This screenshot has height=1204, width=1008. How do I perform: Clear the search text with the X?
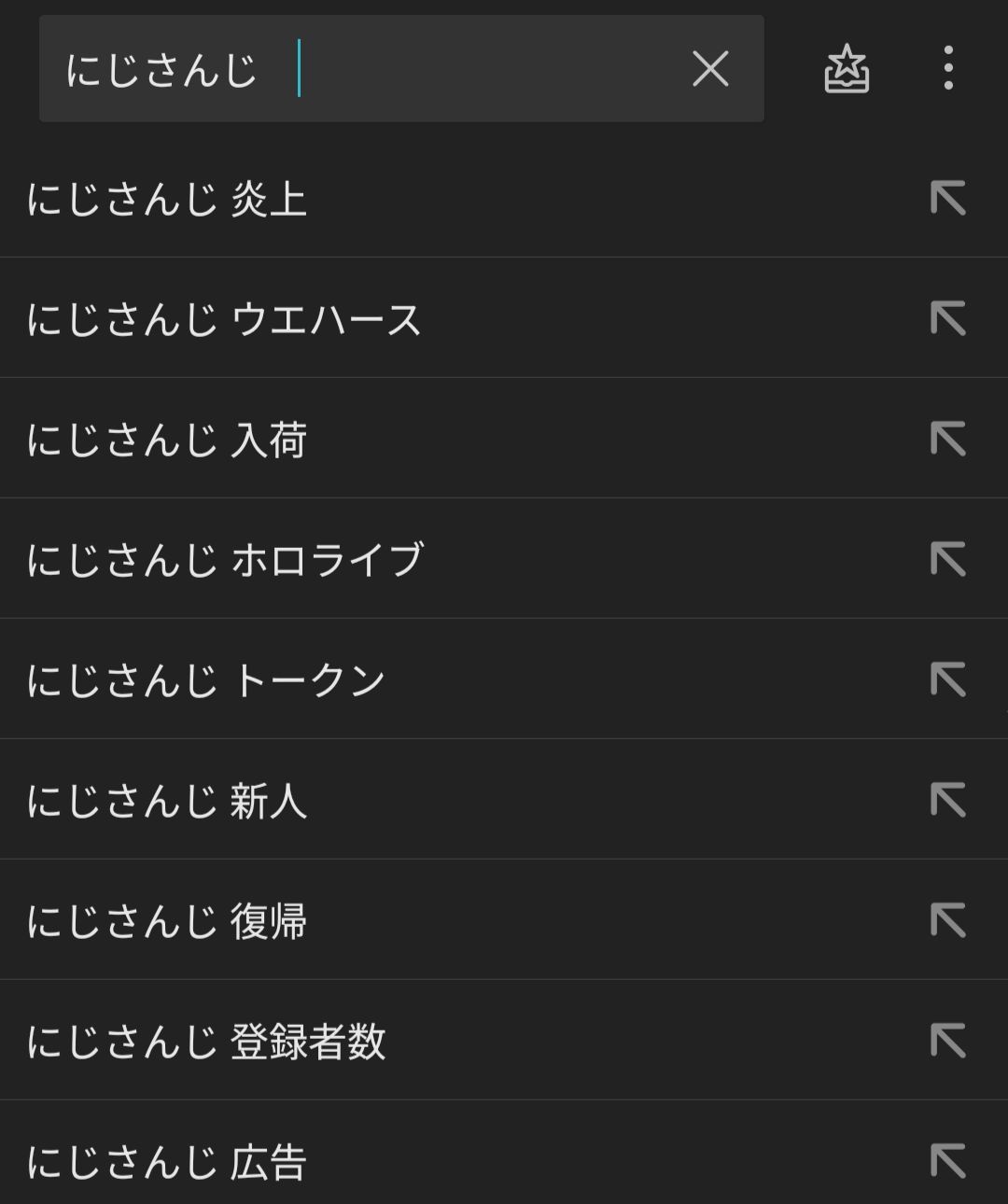coord(710,69)
